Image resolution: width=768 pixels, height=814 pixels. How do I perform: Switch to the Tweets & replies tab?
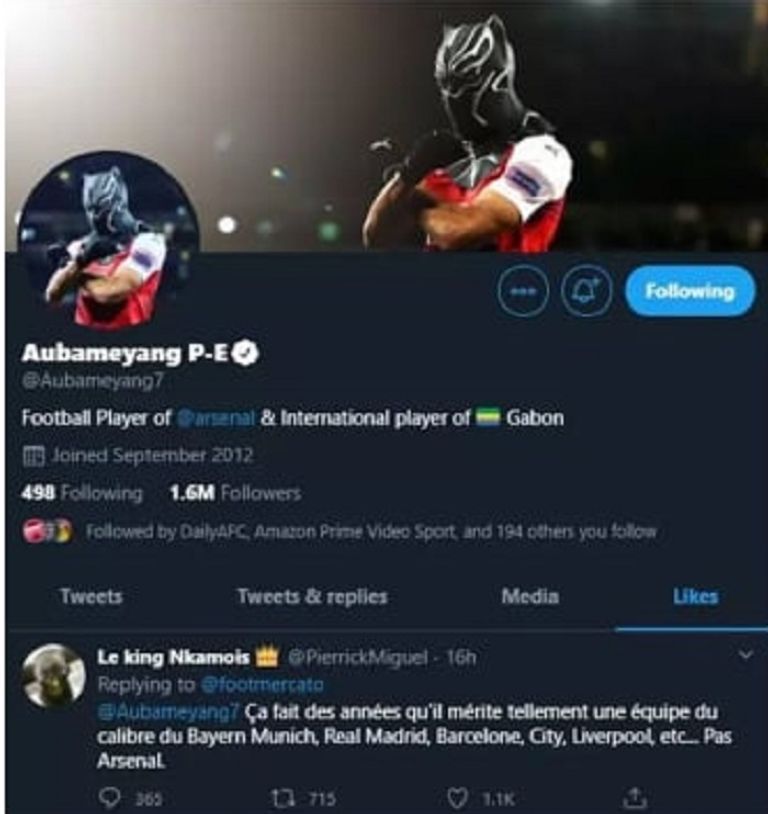(312, 597)
